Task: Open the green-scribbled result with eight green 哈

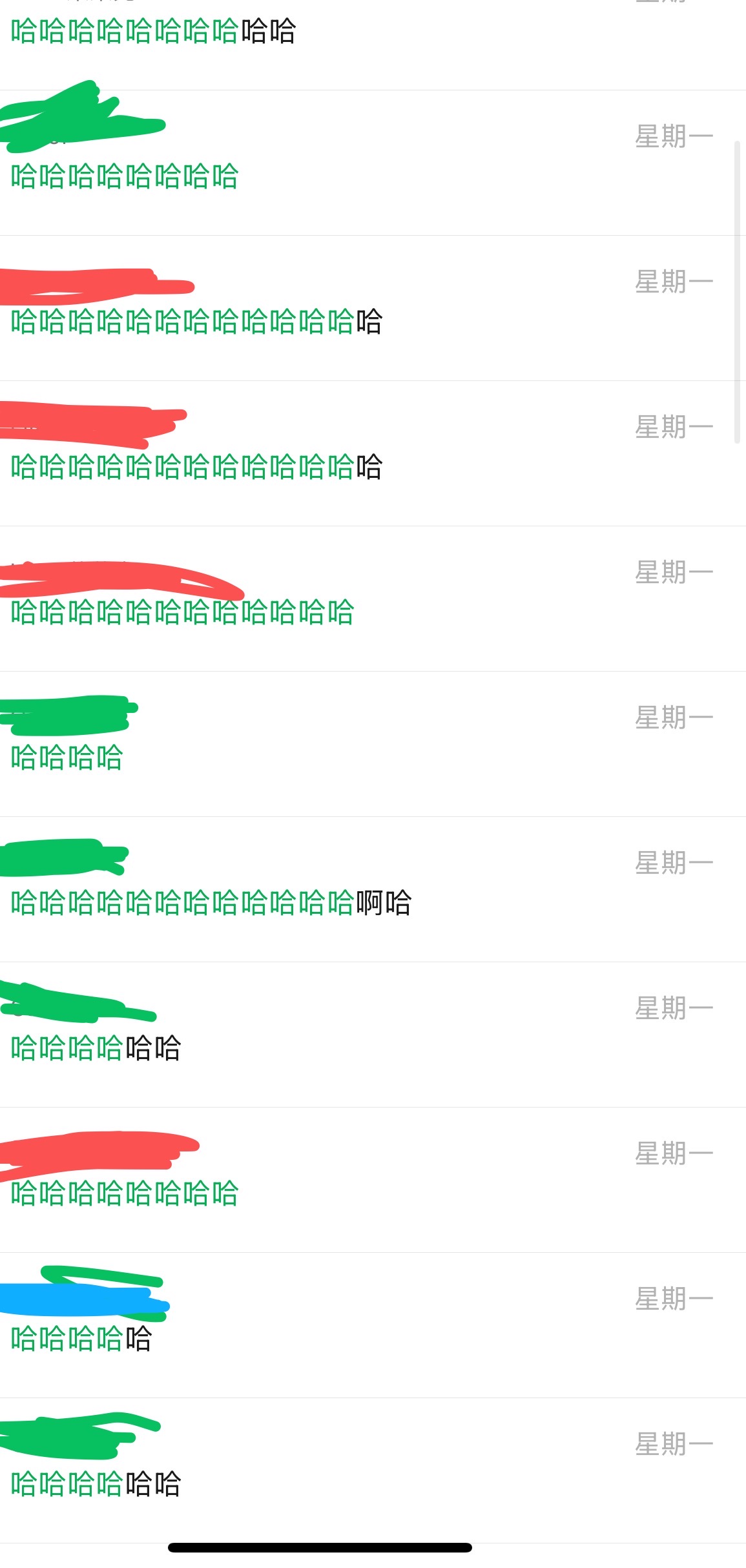Action: [x=373, y=163]
